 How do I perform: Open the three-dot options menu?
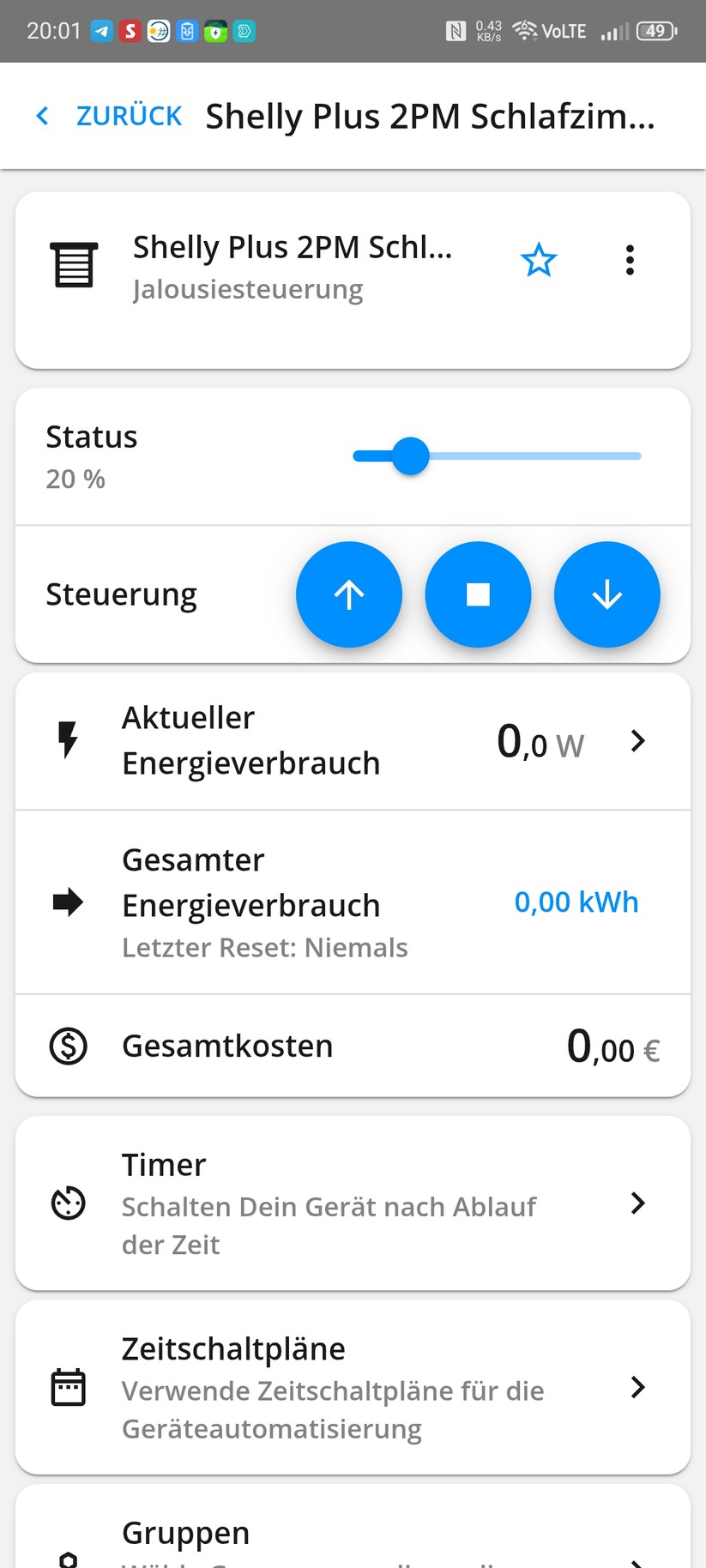pyautogui.click(x=630, y=260)
